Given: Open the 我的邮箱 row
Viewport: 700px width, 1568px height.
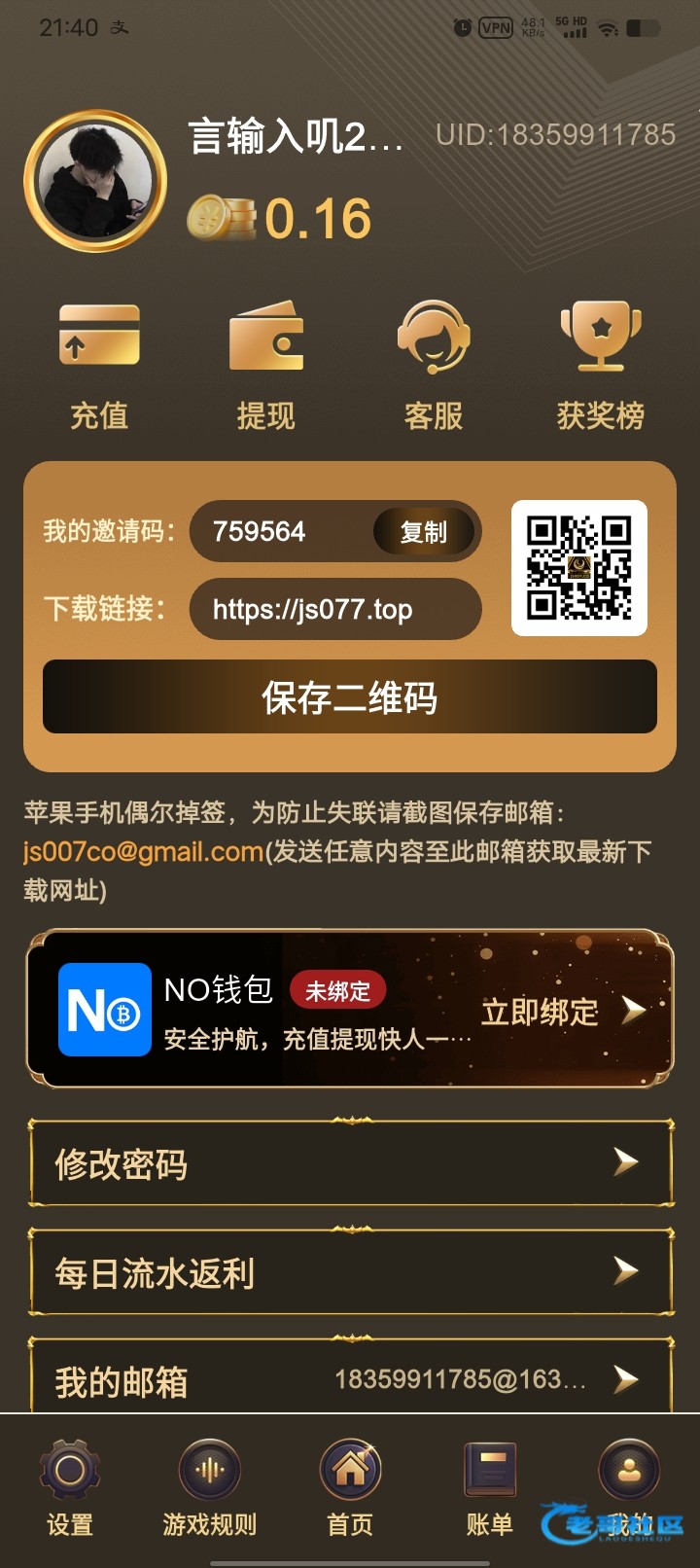Looking at the screenshot, I should pyautogui.click(x=350, y=1379).
